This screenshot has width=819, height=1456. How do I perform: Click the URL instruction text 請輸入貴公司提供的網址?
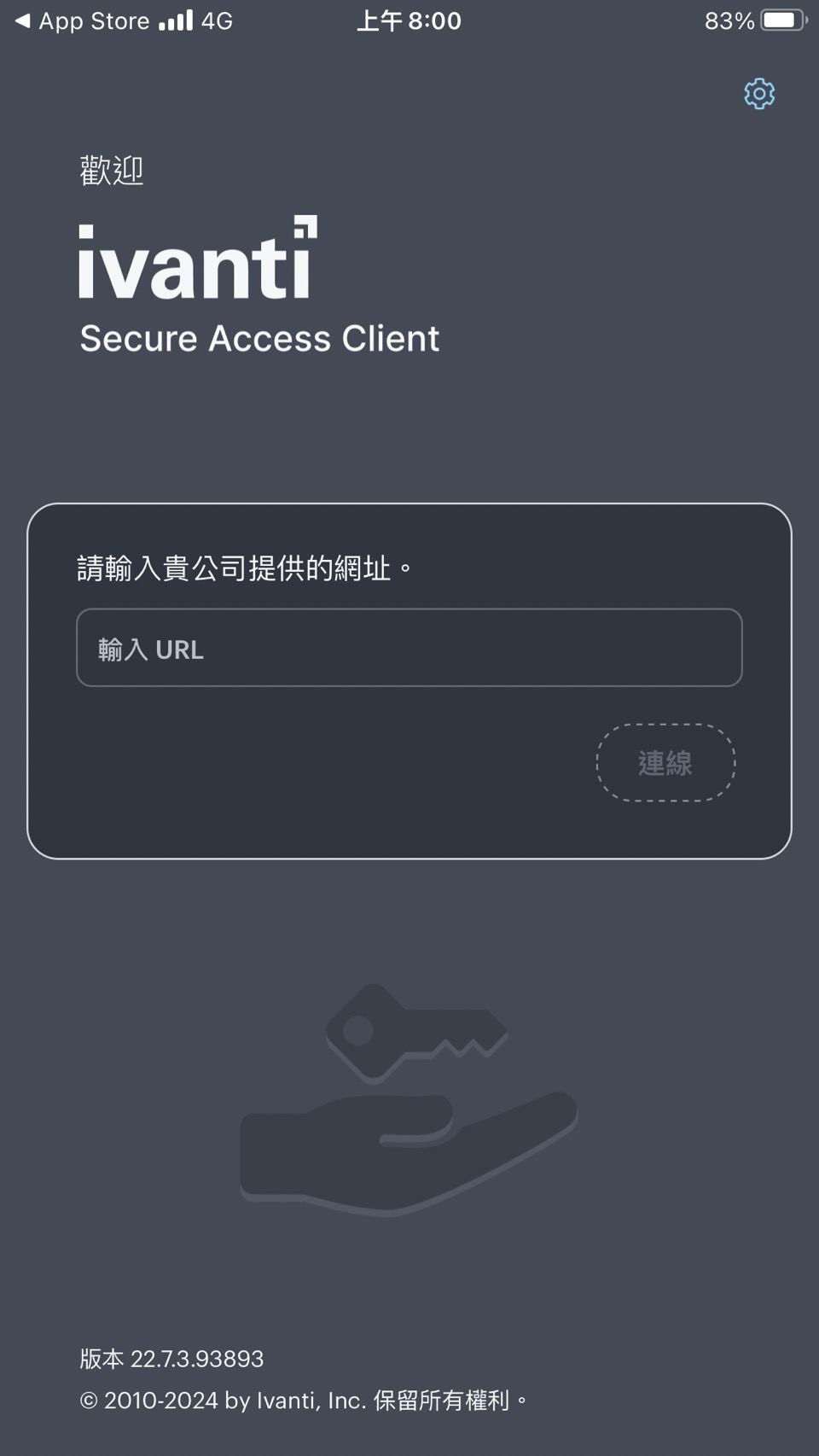coord(242,566)
